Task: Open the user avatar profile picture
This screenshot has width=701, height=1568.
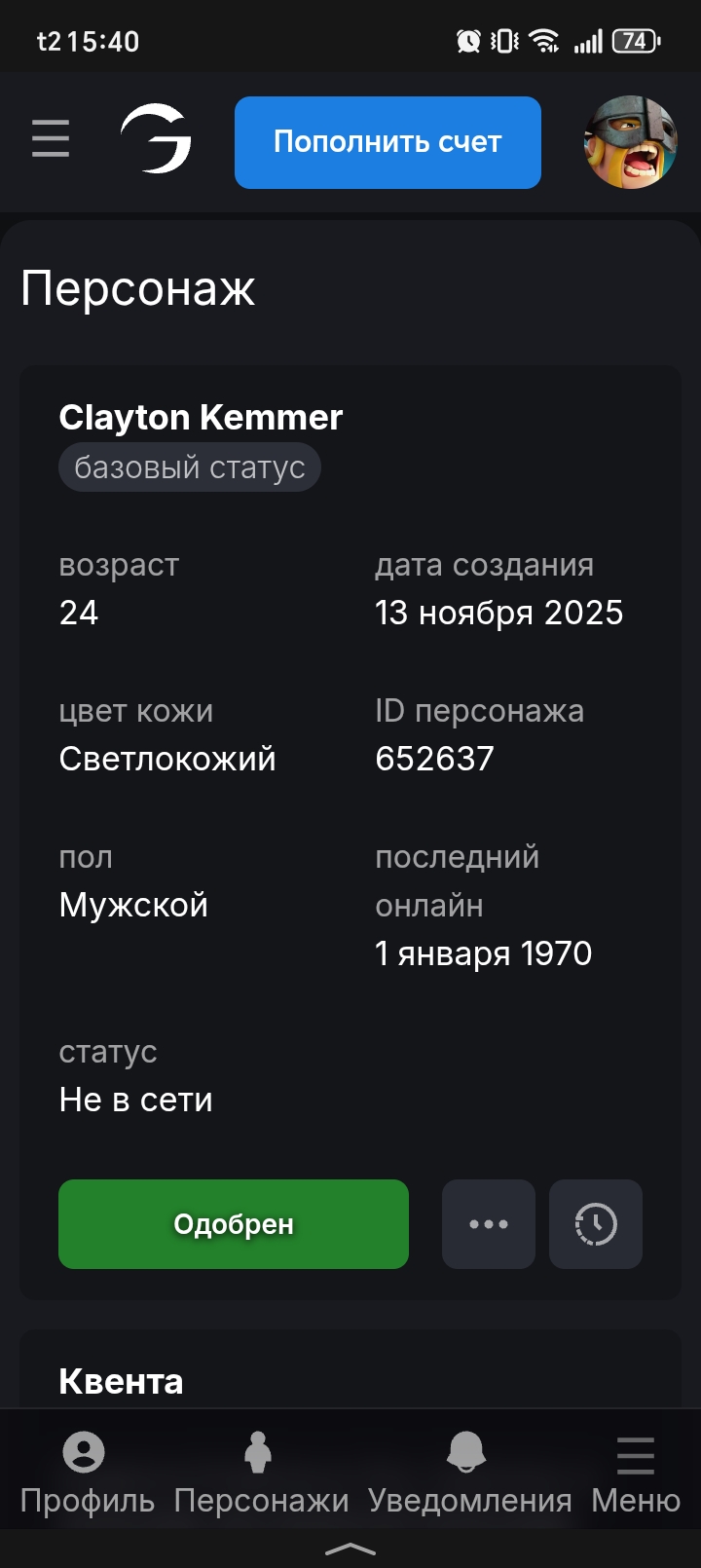Action: click(x=630, y=142)
